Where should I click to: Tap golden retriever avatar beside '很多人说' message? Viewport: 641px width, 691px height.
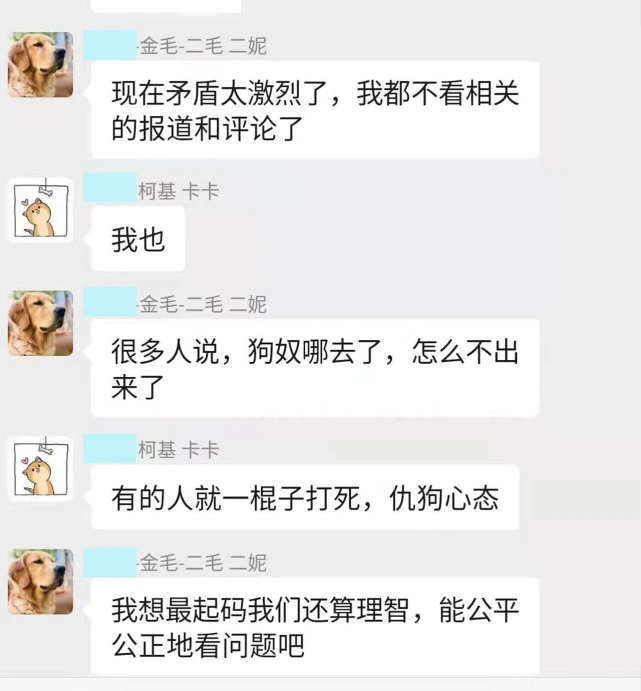pyautogui.click(x=40, y=323)
